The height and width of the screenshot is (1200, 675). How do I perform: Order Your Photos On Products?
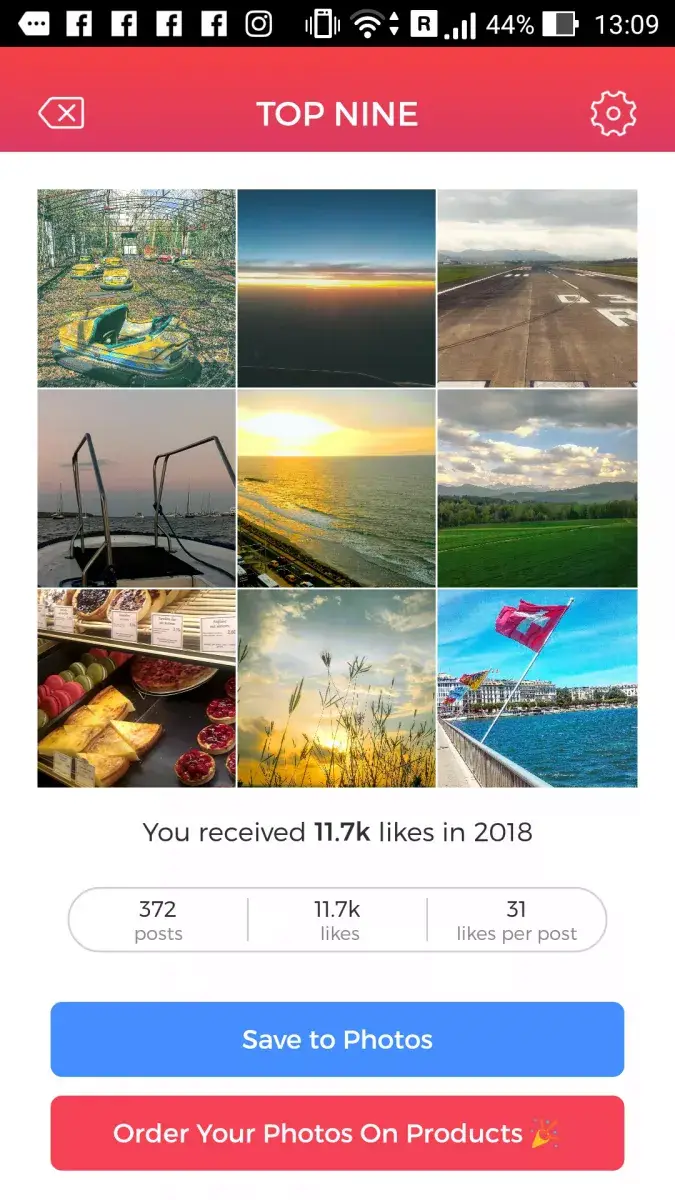pos(337,1133)
